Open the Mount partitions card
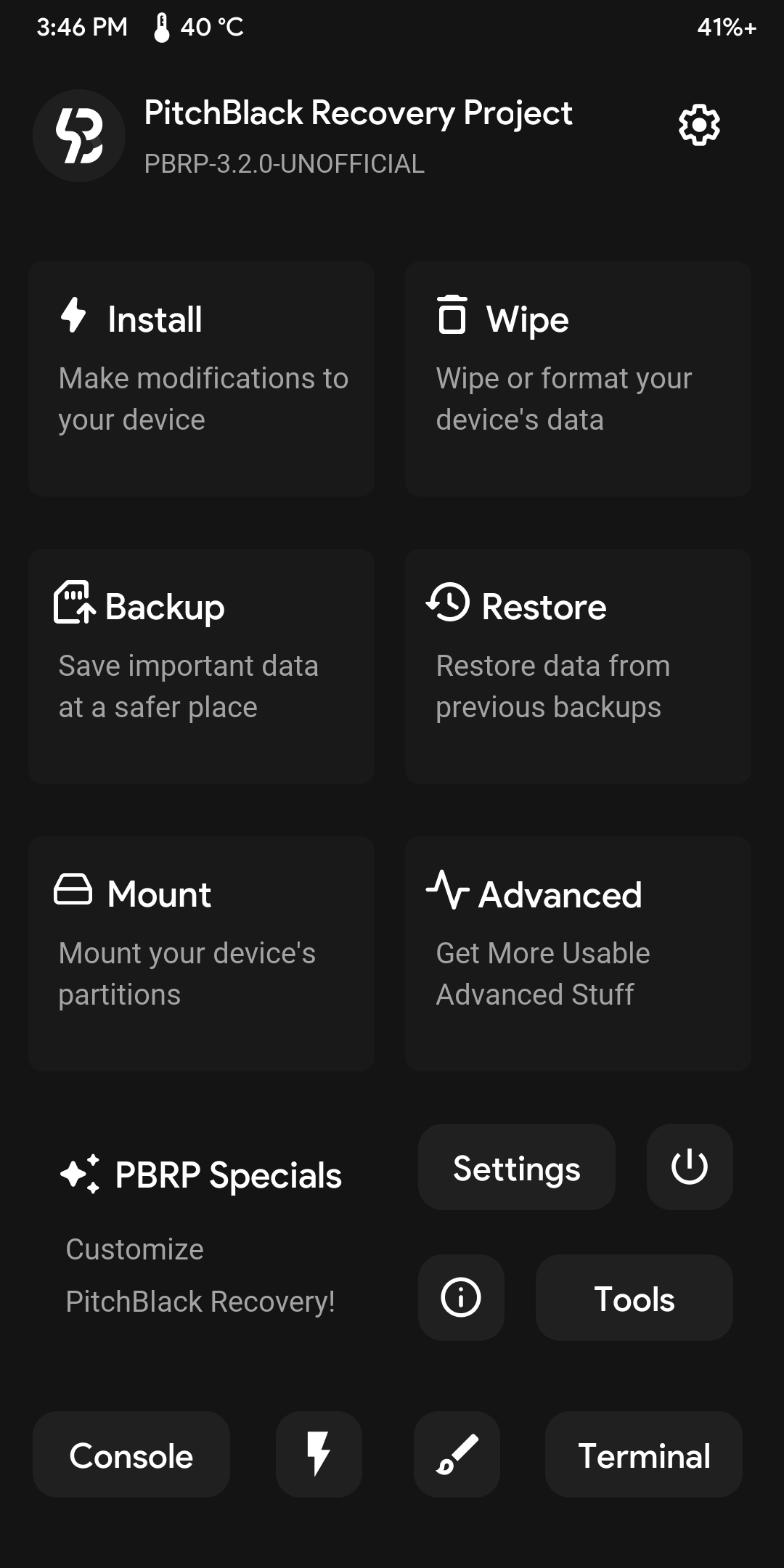The image size is (784, 1568). pos(201,953)
